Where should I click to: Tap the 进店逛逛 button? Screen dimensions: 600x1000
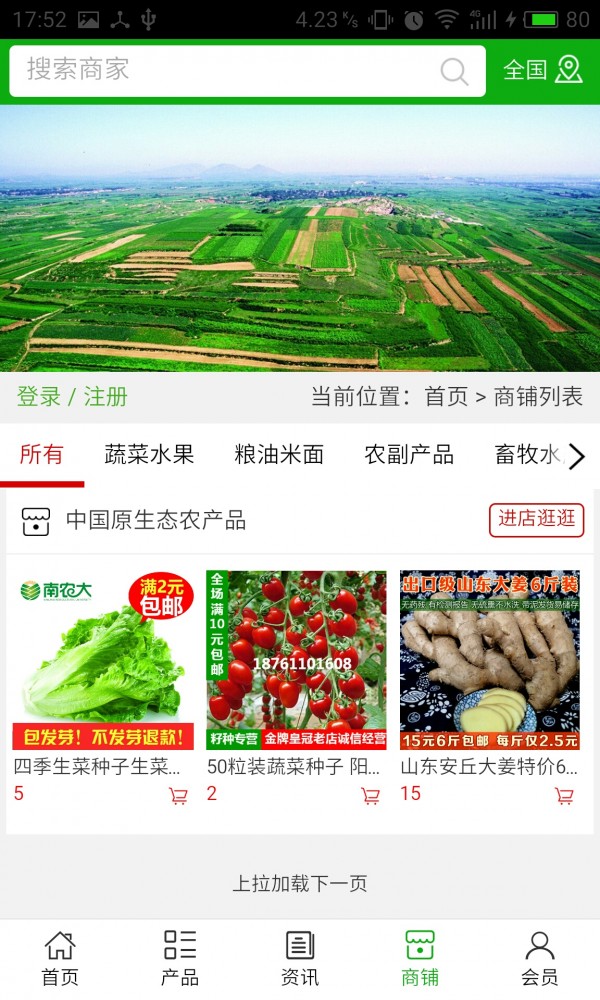(536, 519)
